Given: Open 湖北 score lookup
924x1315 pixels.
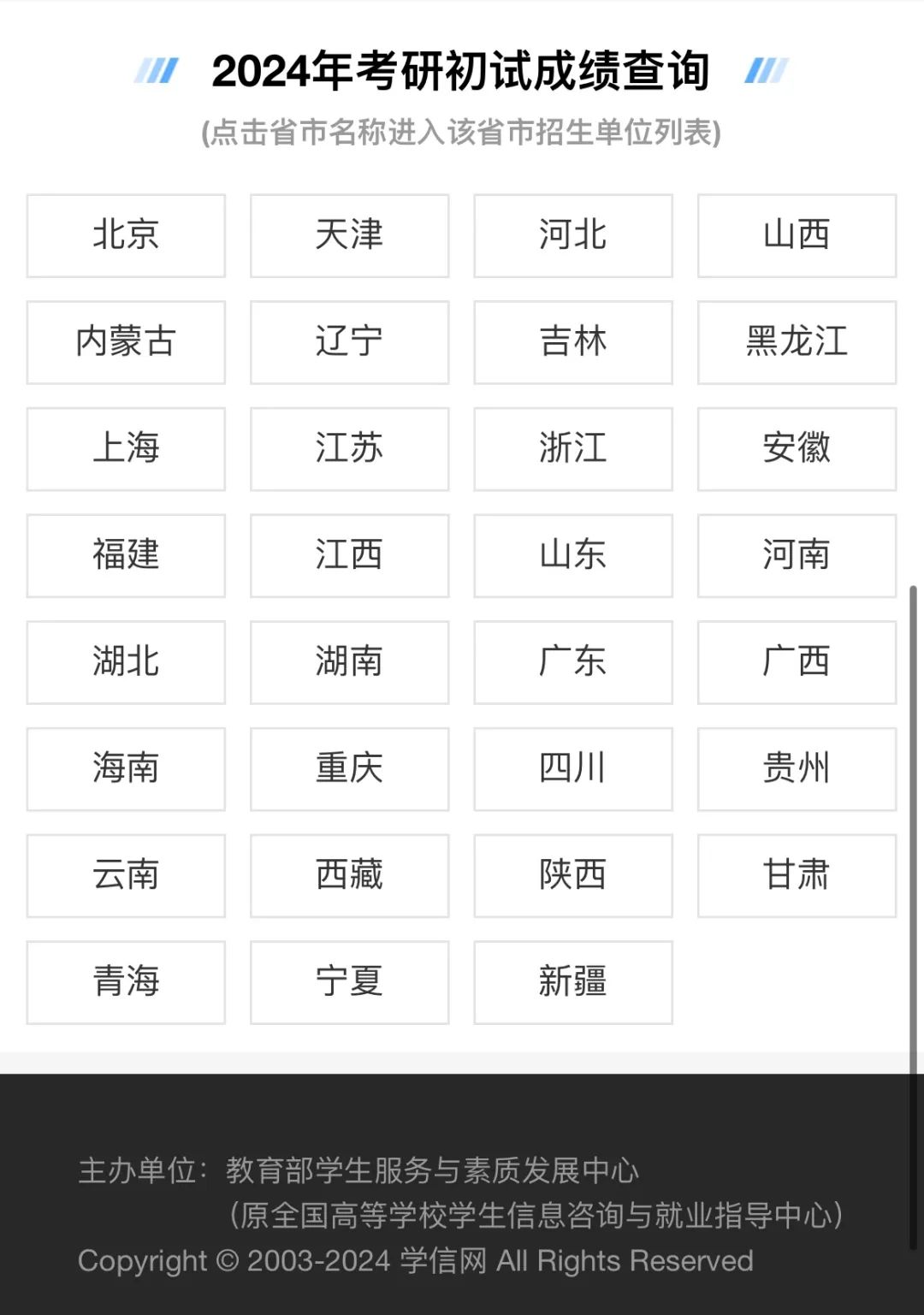Looking at the screenshot, I should click(x=126, y=662).
